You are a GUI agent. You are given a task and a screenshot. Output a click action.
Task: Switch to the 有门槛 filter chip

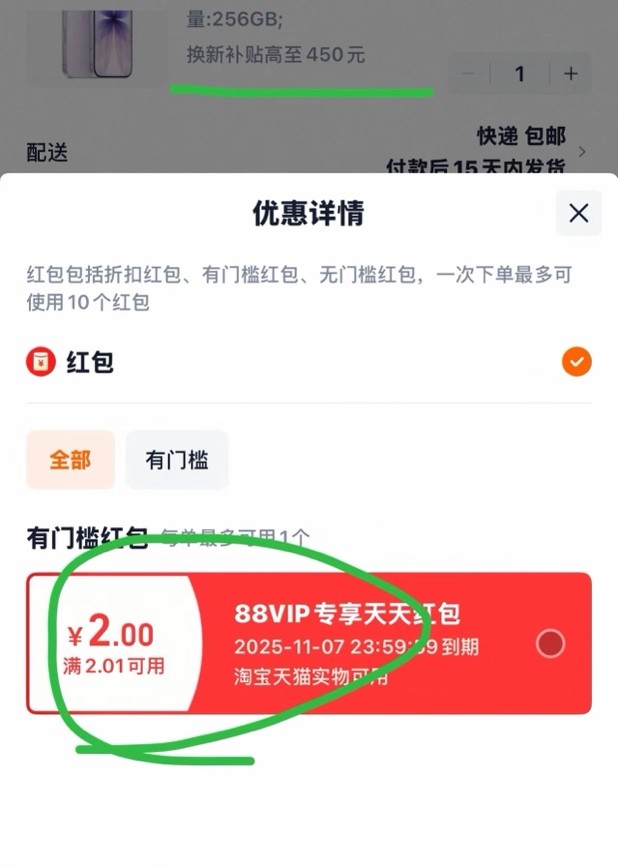click(177, 460)
